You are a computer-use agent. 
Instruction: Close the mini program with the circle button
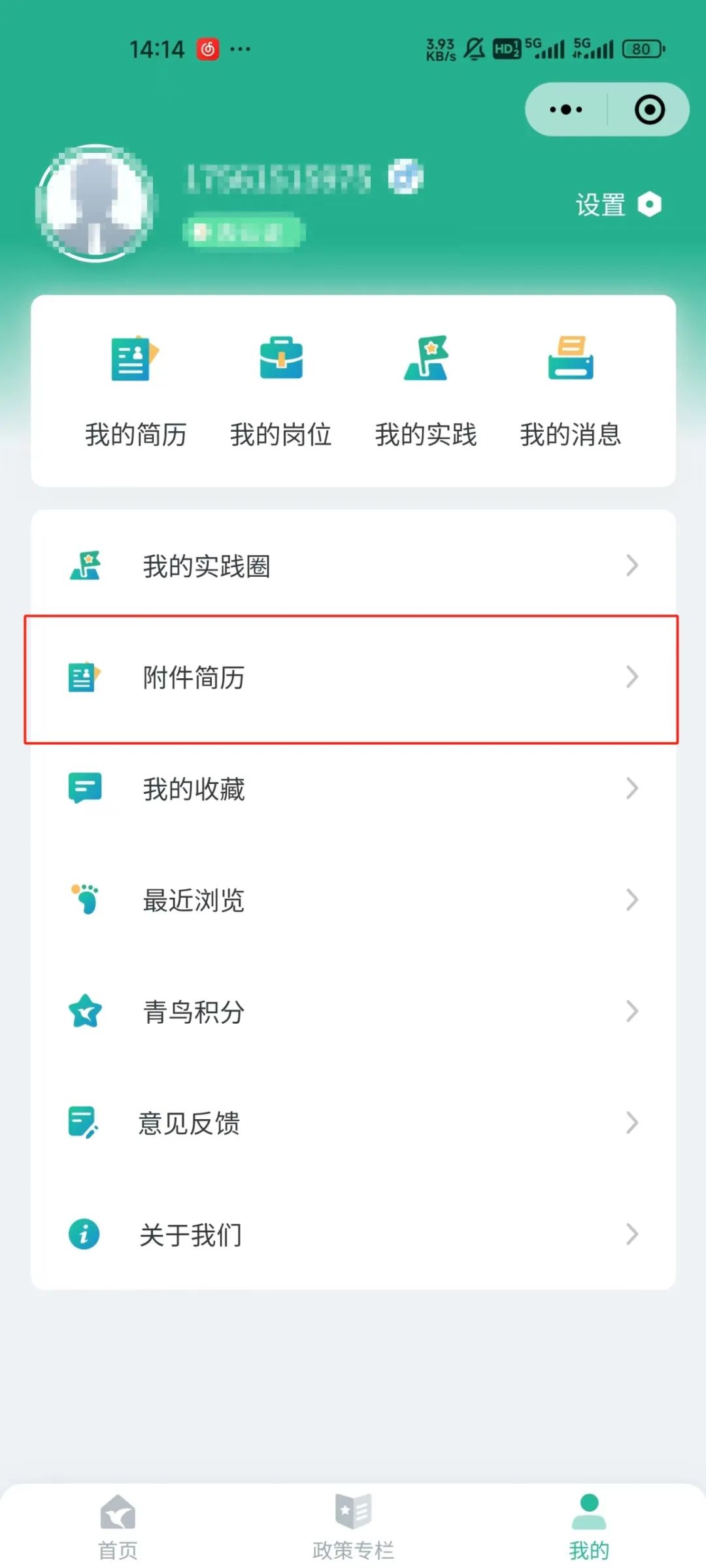pyautogui.click(x=649, y=110)
